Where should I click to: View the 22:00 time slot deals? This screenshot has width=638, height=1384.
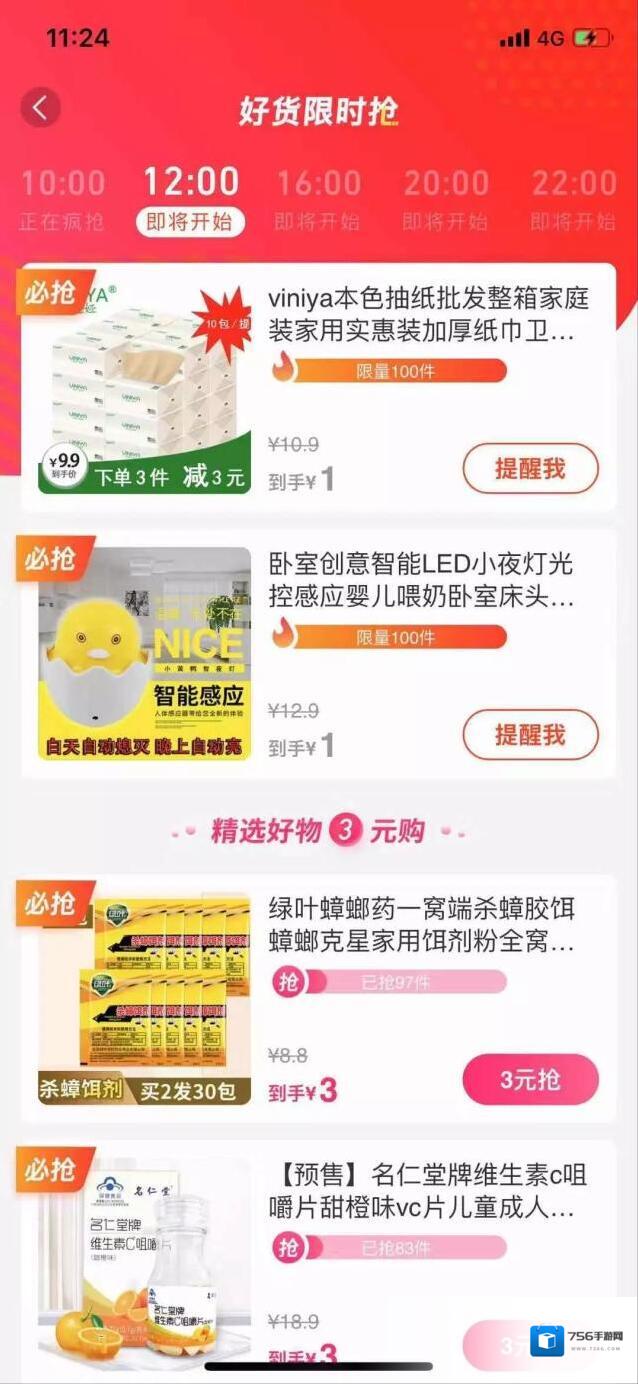click(574, 198)
